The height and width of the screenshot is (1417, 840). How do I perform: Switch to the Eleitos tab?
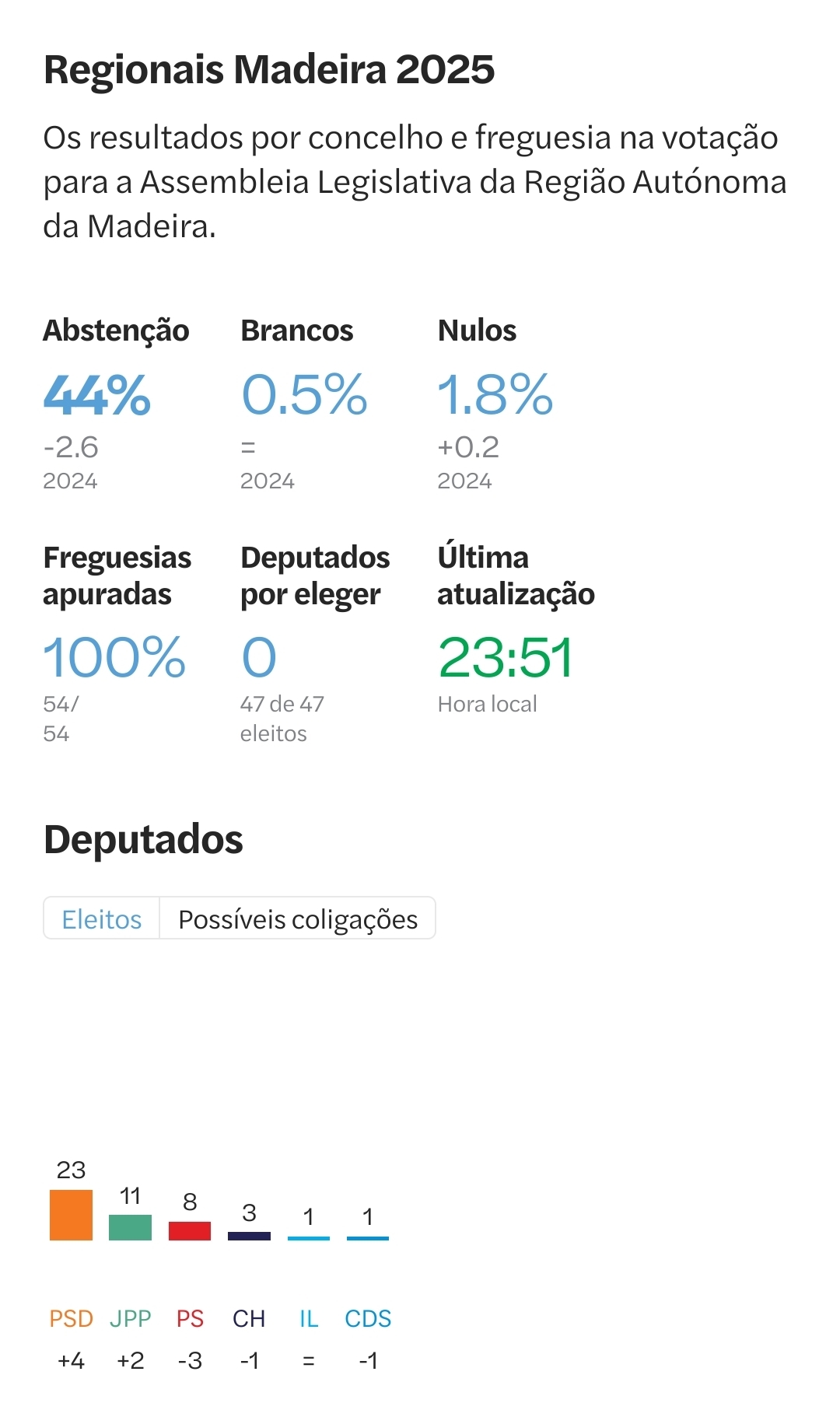102,918
